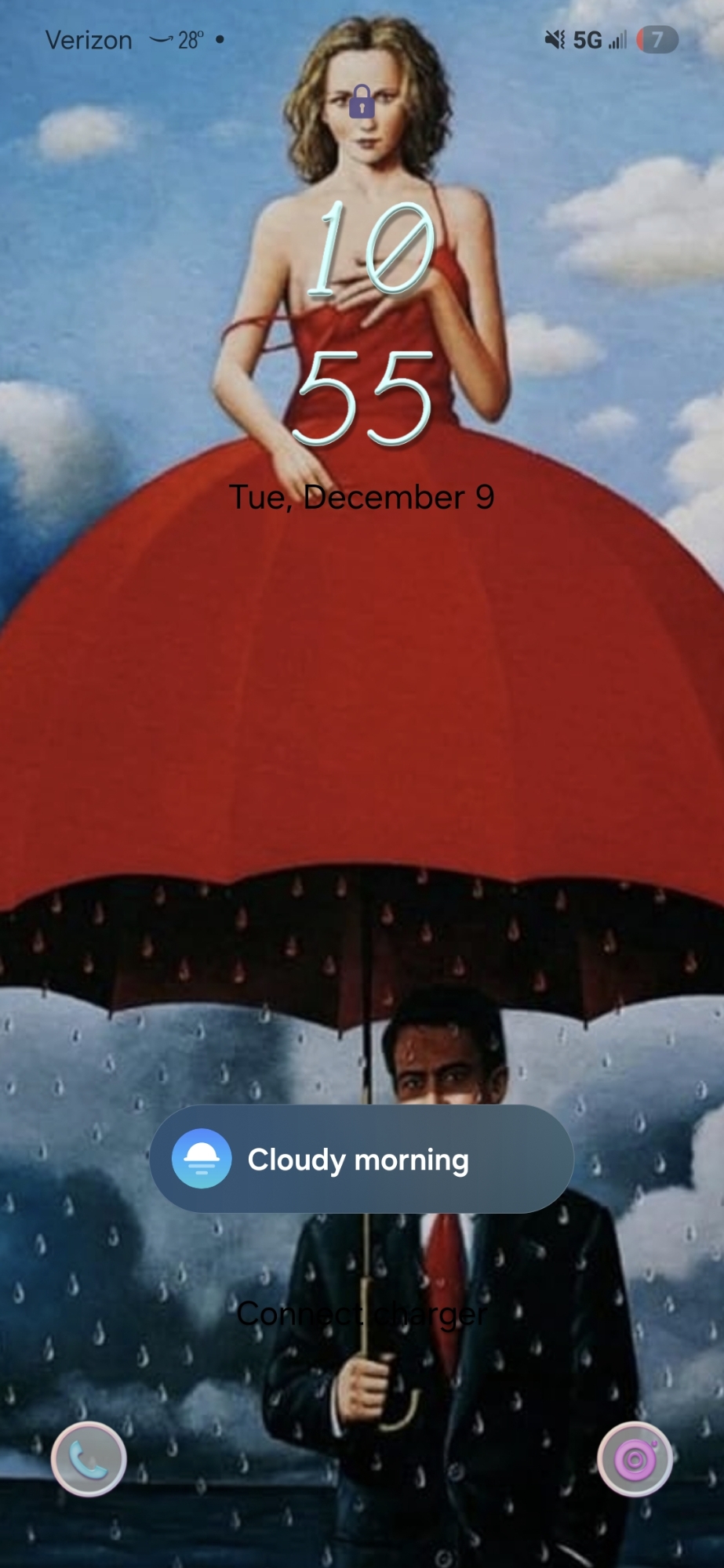Launch the camera shortcut
The width and height of the screenshot is (724, 1568).
[635, 1459]
